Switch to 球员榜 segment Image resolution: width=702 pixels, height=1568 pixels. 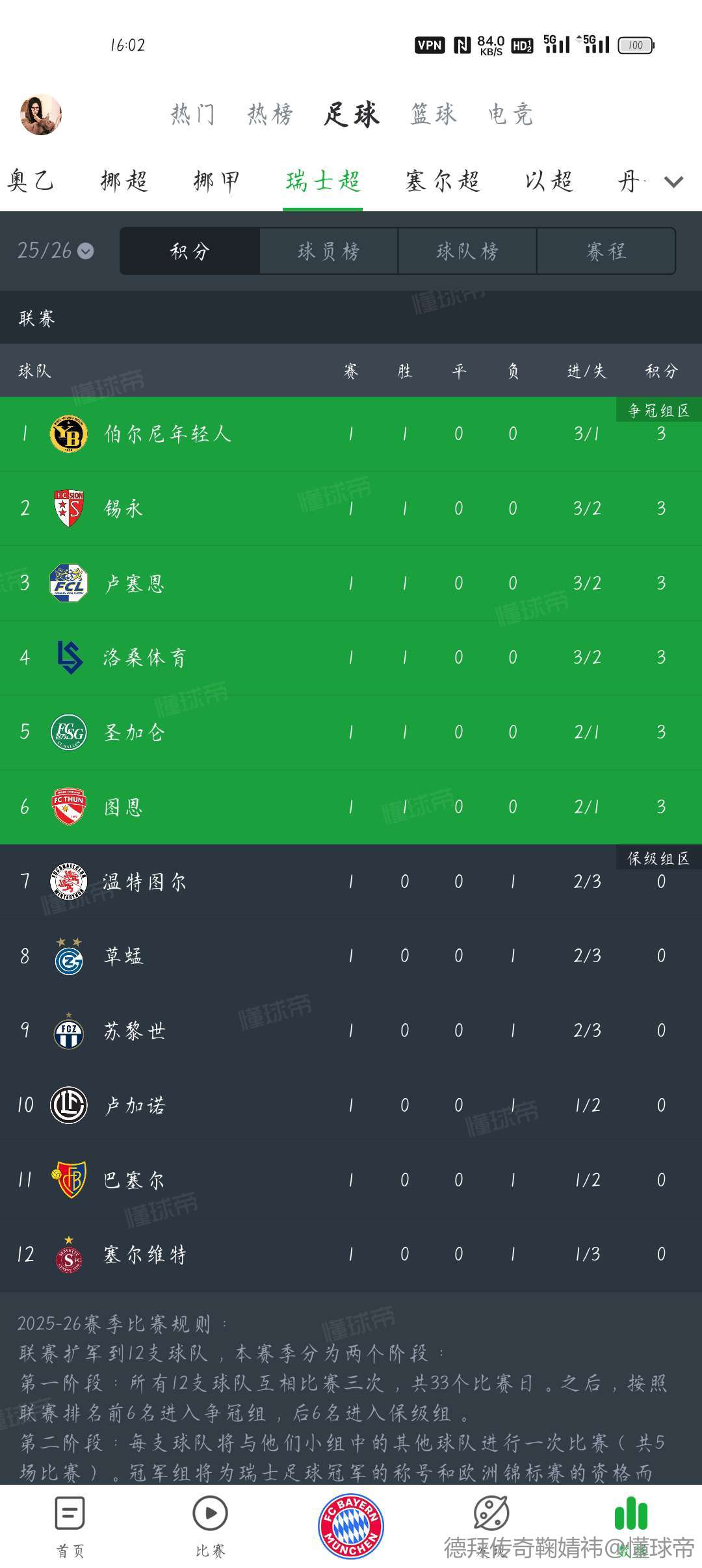click(x=329, y=251)
